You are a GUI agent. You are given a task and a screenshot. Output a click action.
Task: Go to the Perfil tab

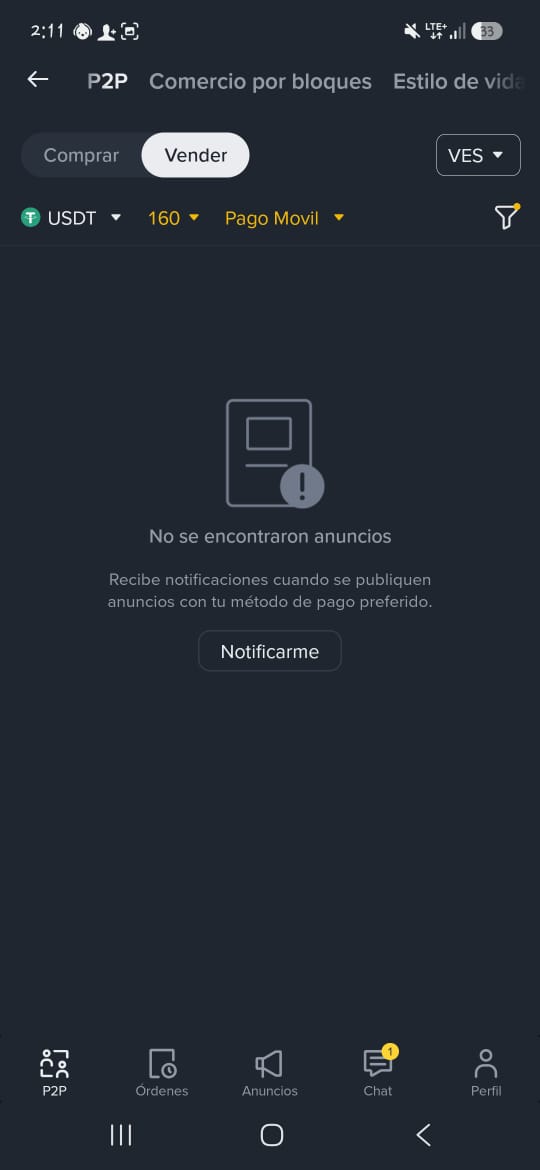point(486,1074)
